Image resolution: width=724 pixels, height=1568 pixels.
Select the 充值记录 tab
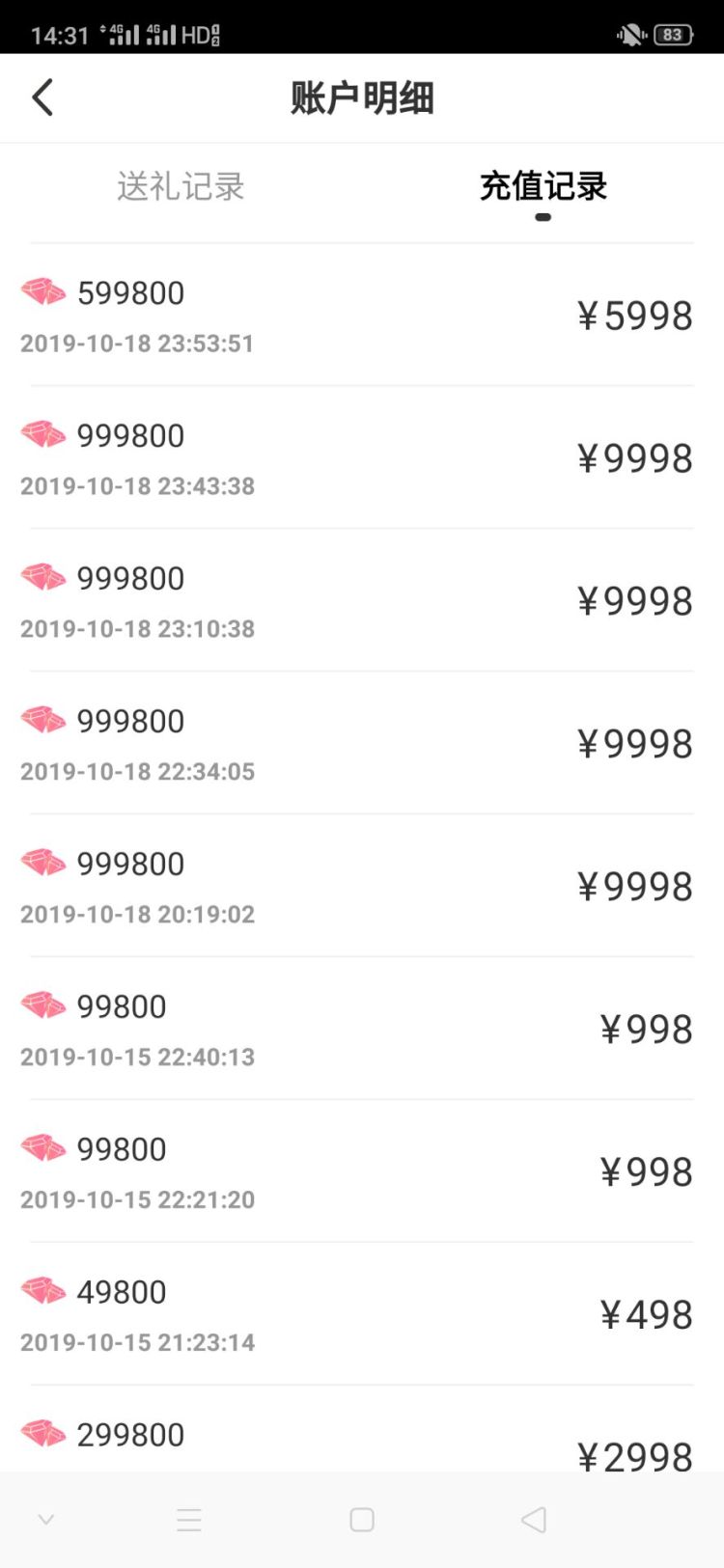[543, 186]
